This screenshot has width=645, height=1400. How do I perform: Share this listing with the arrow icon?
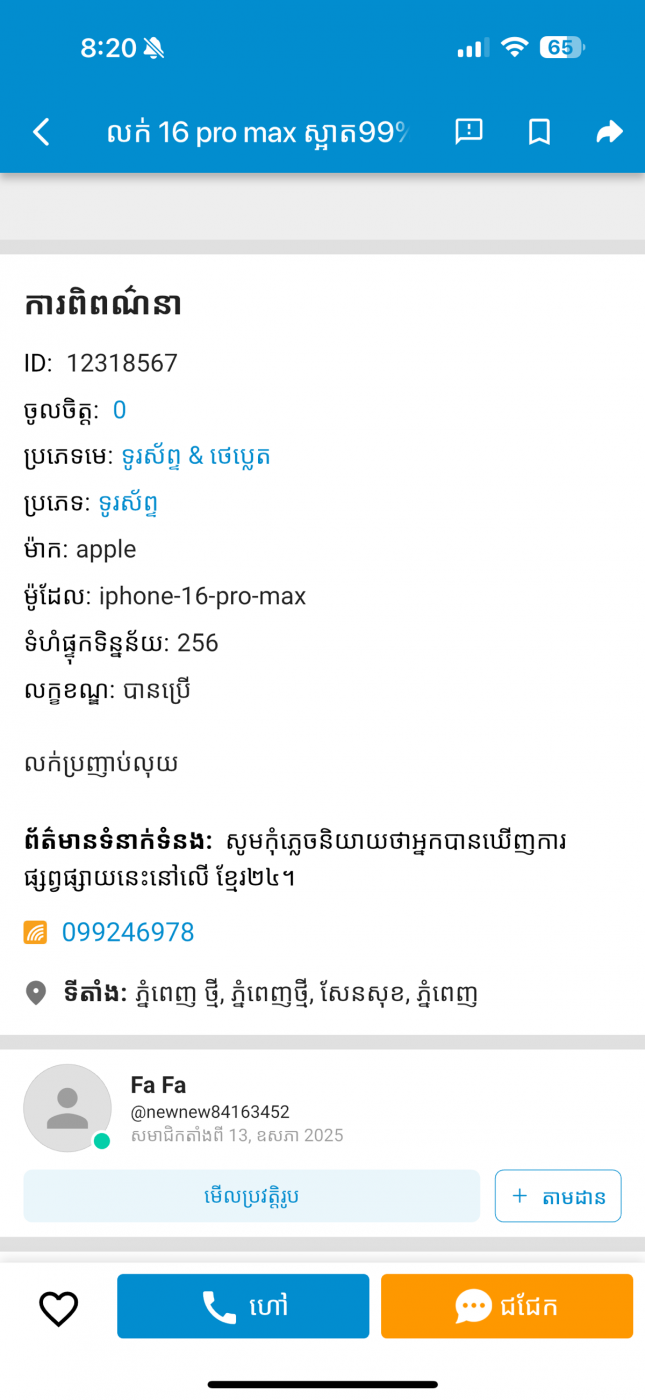[x=609, y=132]
